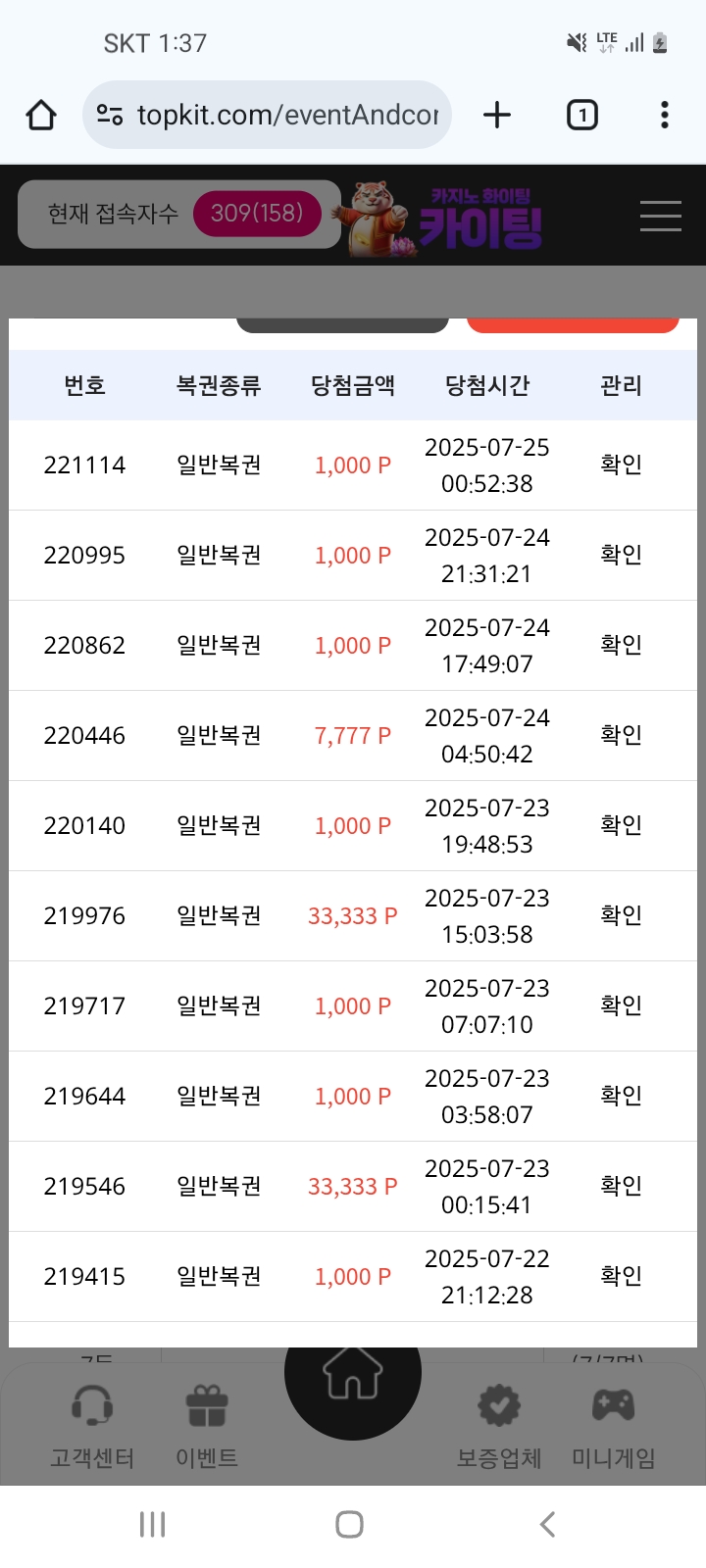
Task: Tap 확인 for lottery number 220995
Action: coord(621,555)
